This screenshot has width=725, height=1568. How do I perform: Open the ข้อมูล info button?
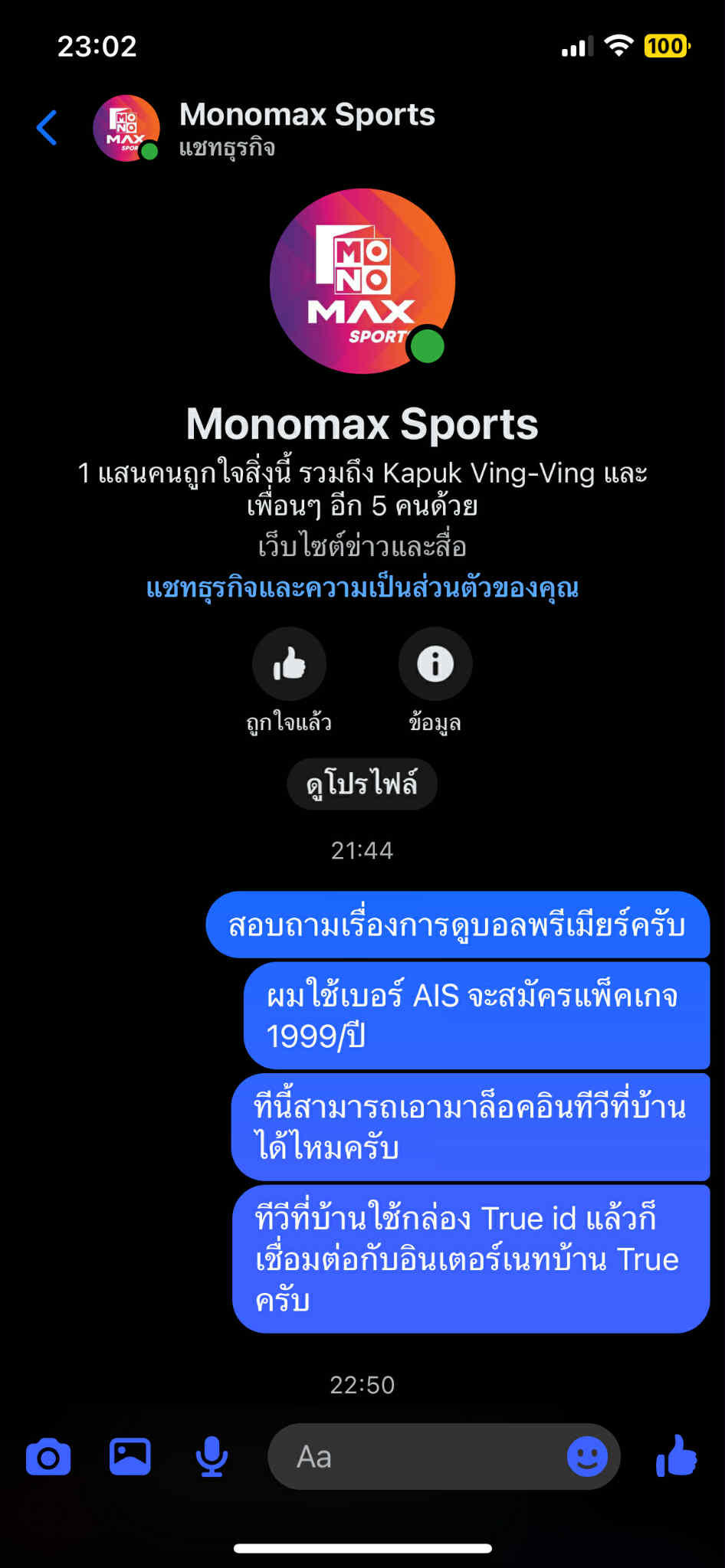pos(435,664)
